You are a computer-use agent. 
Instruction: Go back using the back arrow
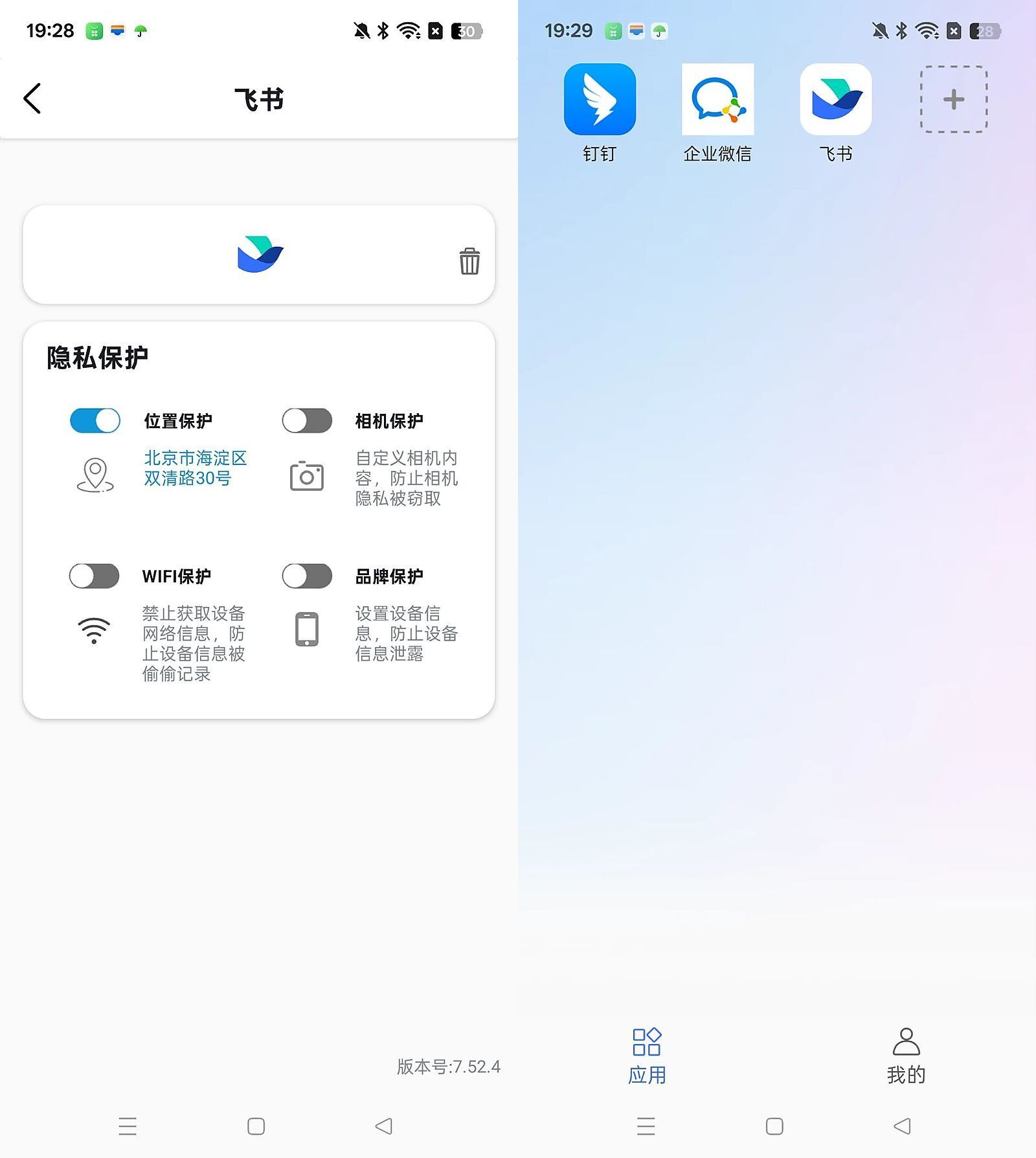[32, 98]
